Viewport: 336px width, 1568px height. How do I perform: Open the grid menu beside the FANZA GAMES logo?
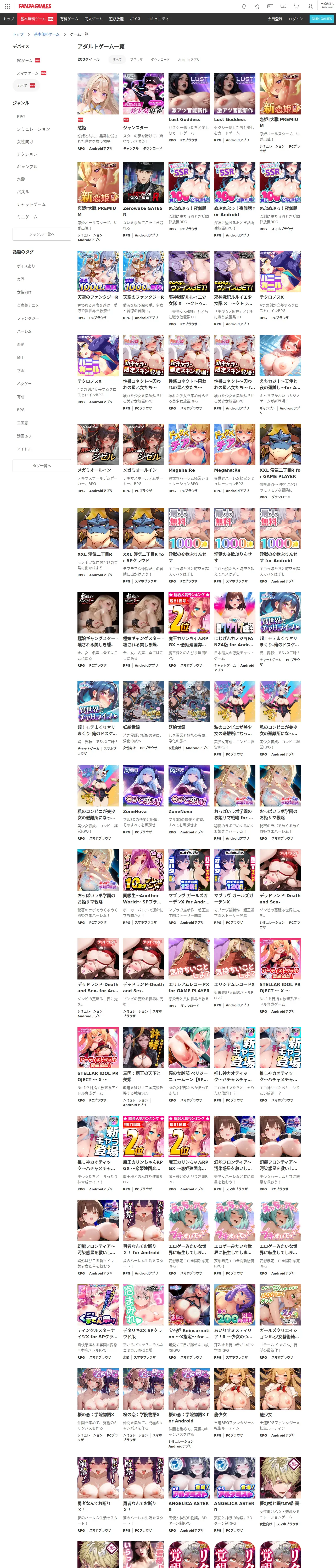(x=7, y=6)
